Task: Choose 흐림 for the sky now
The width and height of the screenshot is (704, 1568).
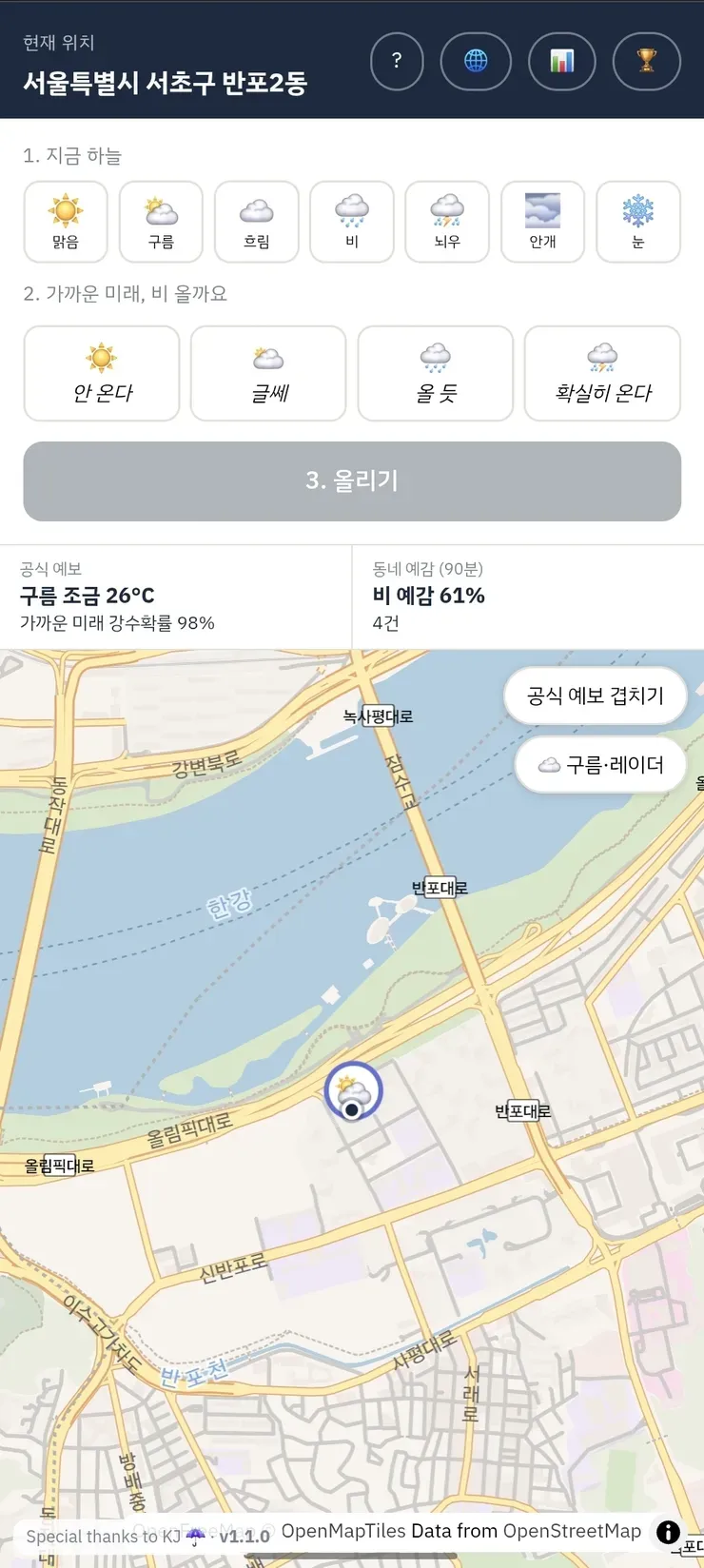Action: coord(257,222)
